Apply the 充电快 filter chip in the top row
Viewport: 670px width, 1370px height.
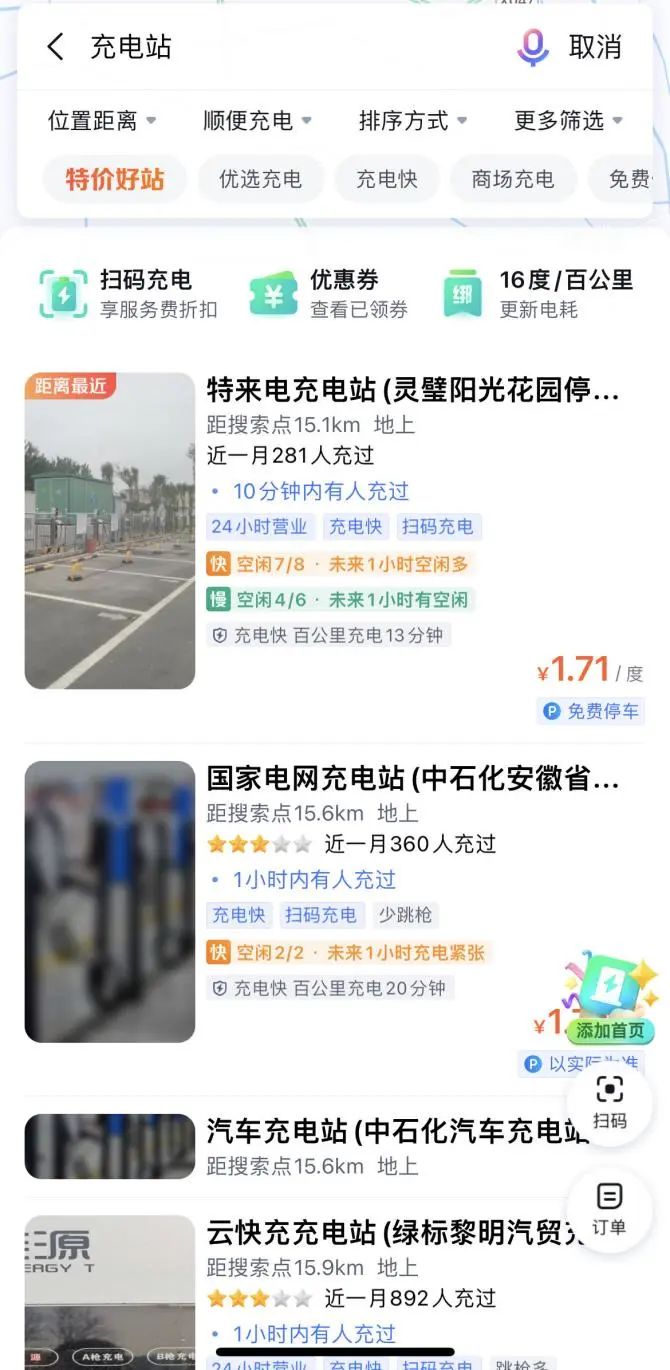point(387,180)
